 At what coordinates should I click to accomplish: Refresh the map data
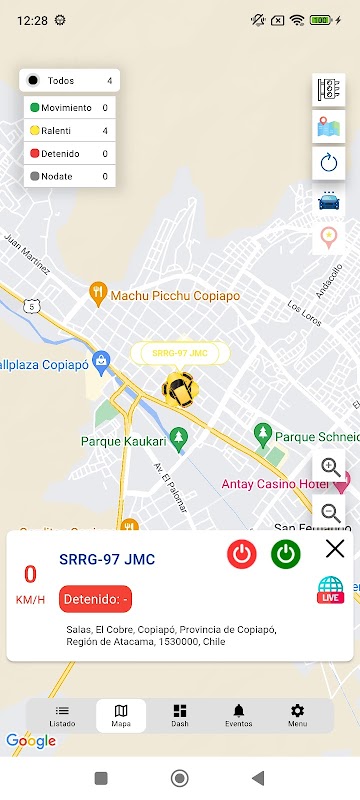(328, 163)
